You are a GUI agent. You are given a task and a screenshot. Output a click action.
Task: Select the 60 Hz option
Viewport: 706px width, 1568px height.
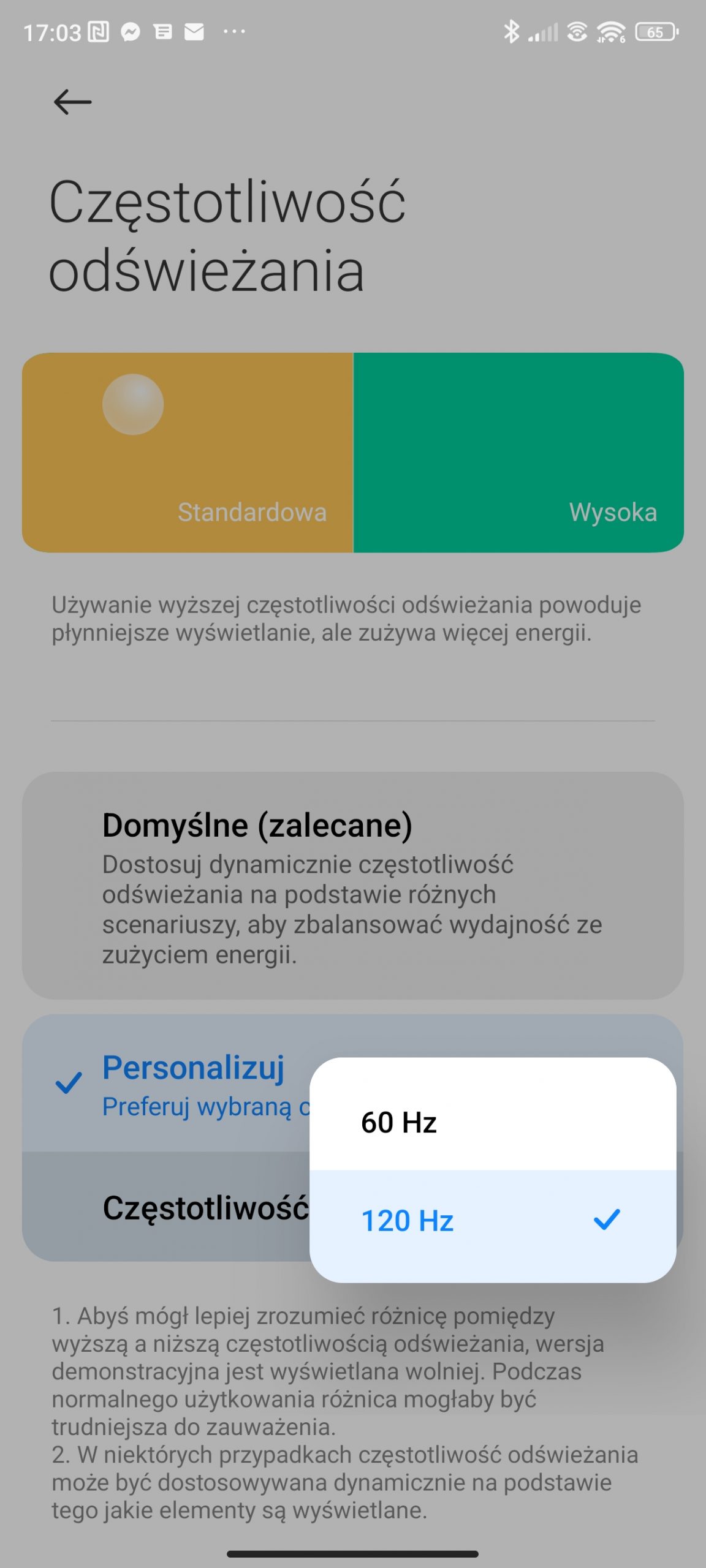pos(492,1122)
